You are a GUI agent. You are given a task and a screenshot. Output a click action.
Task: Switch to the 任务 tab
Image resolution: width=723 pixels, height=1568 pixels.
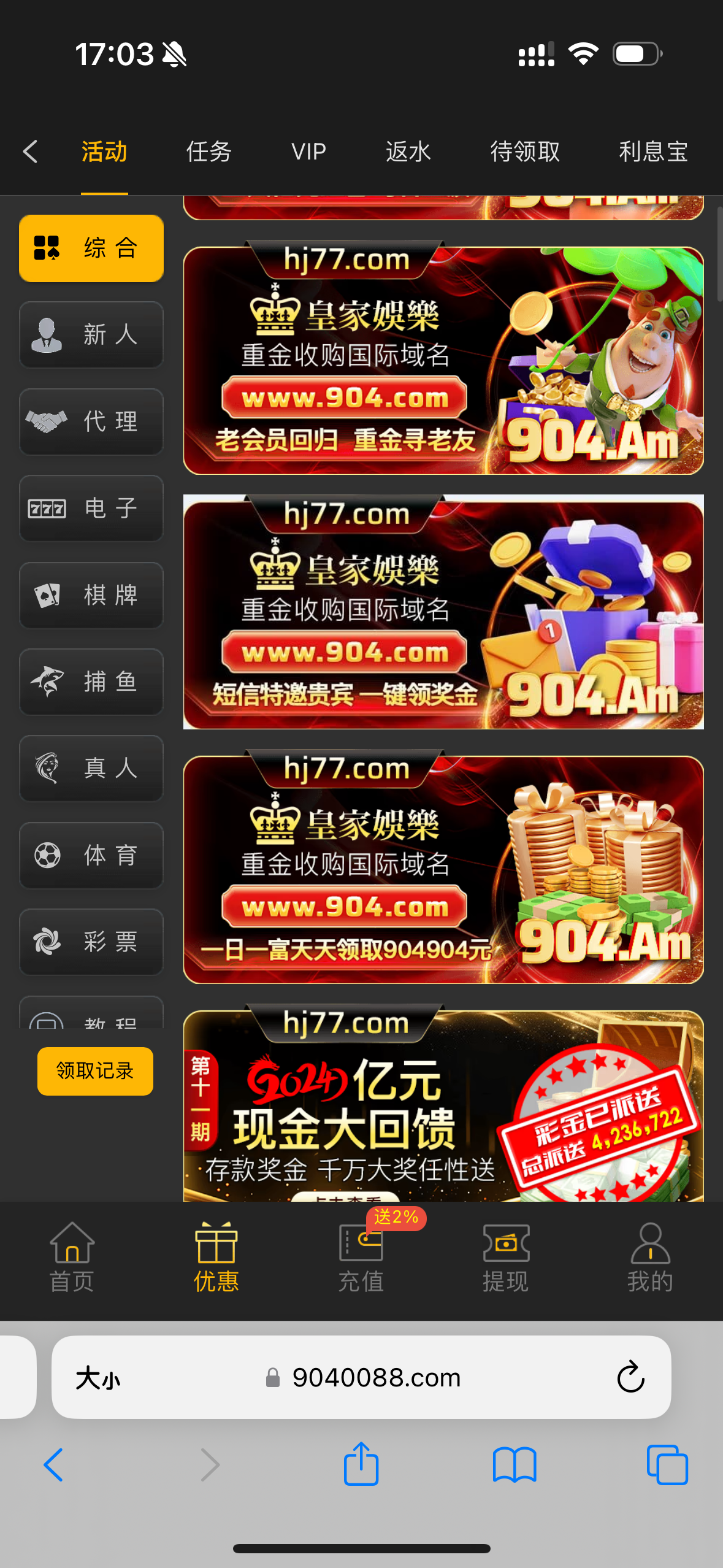pos(208,152)
